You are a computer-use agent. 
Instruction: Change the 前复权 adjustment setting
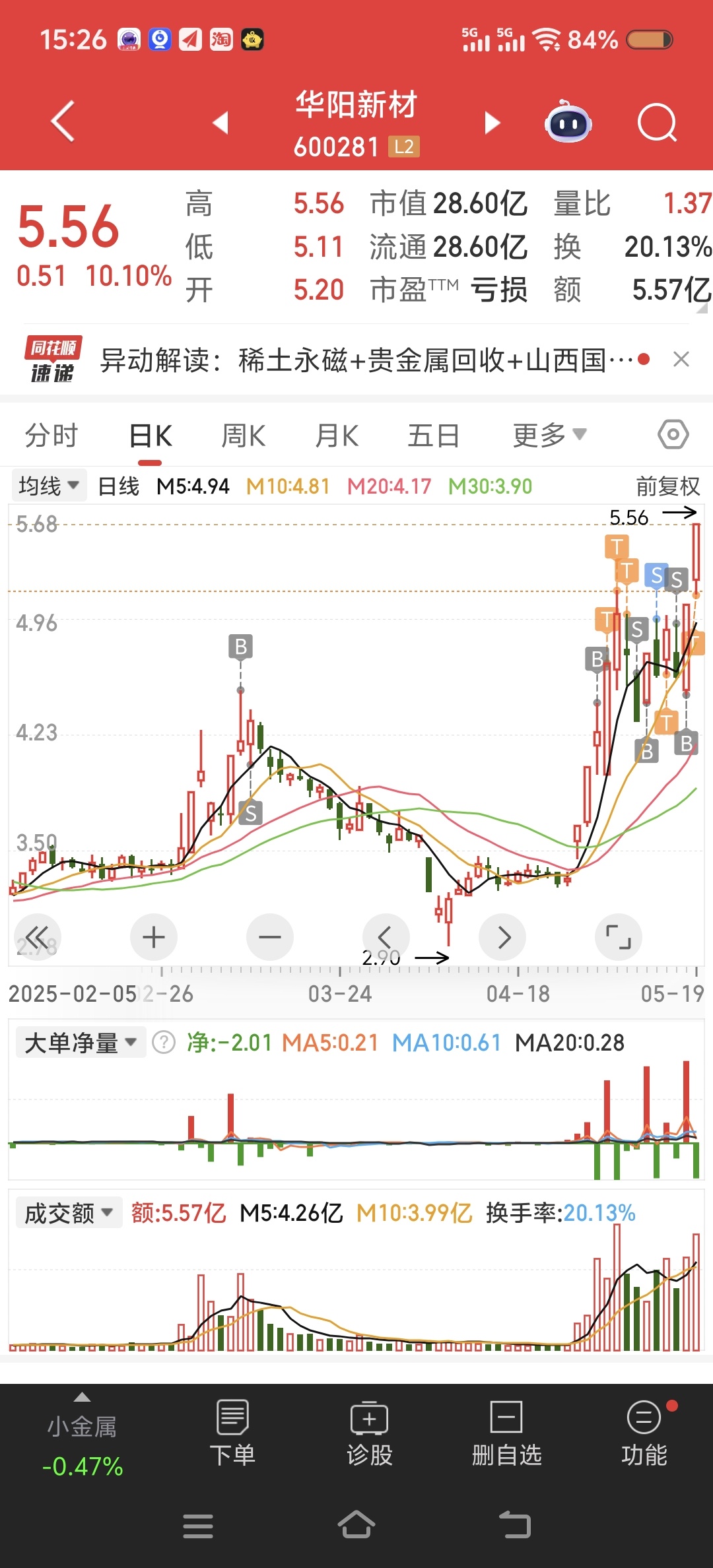tap(668, 486)
